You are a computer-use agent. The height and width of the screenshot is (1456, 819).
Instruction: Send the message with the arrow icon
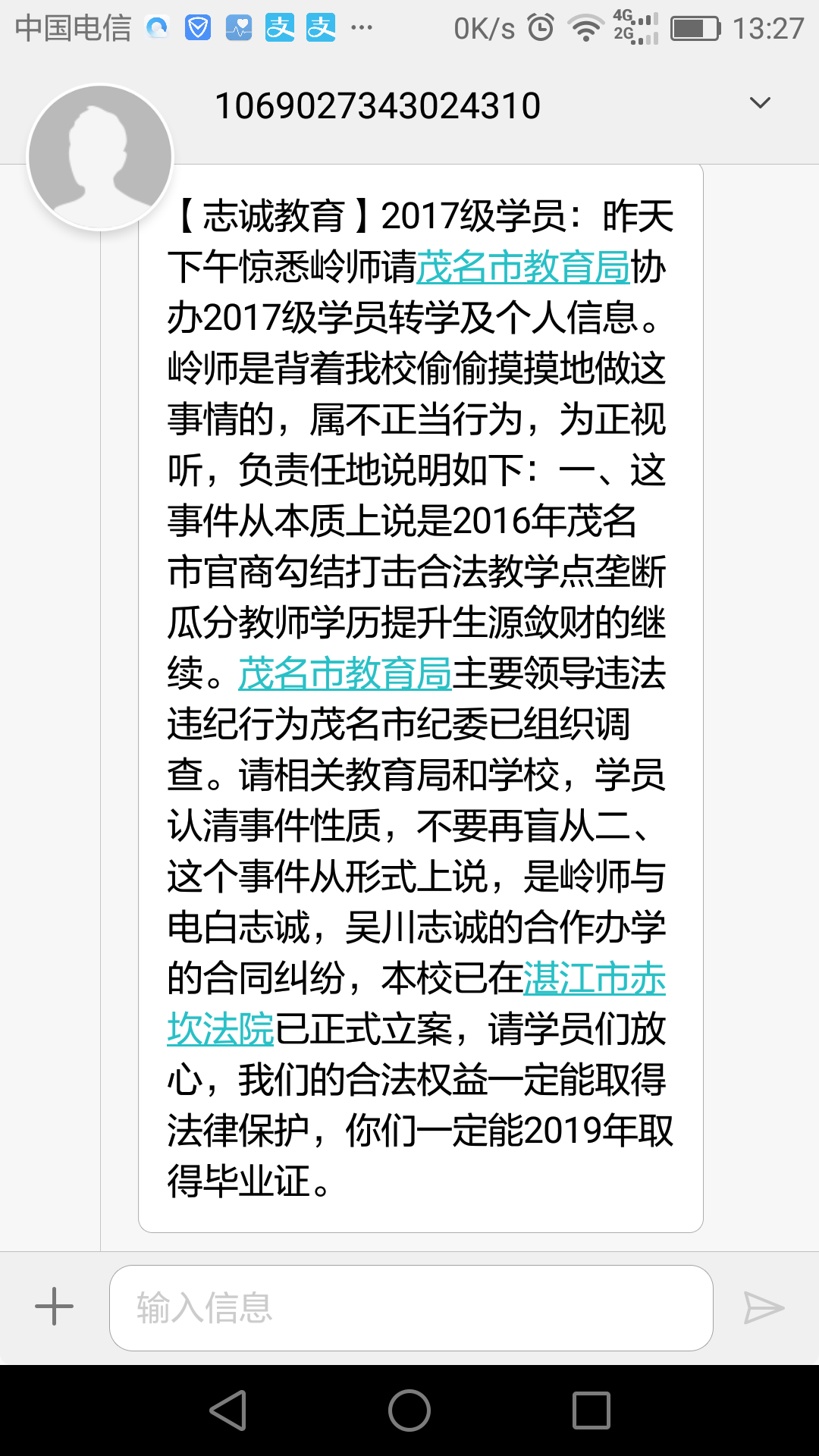[x=763, y=1307]
